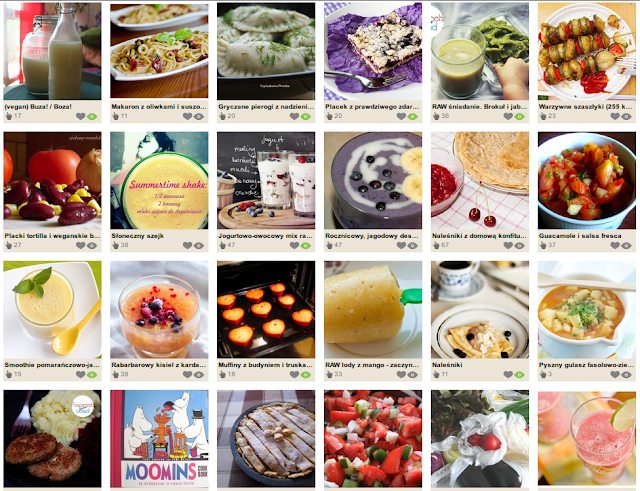Open Warzywne szaszłyki recipe card

[x=586, y=50]
